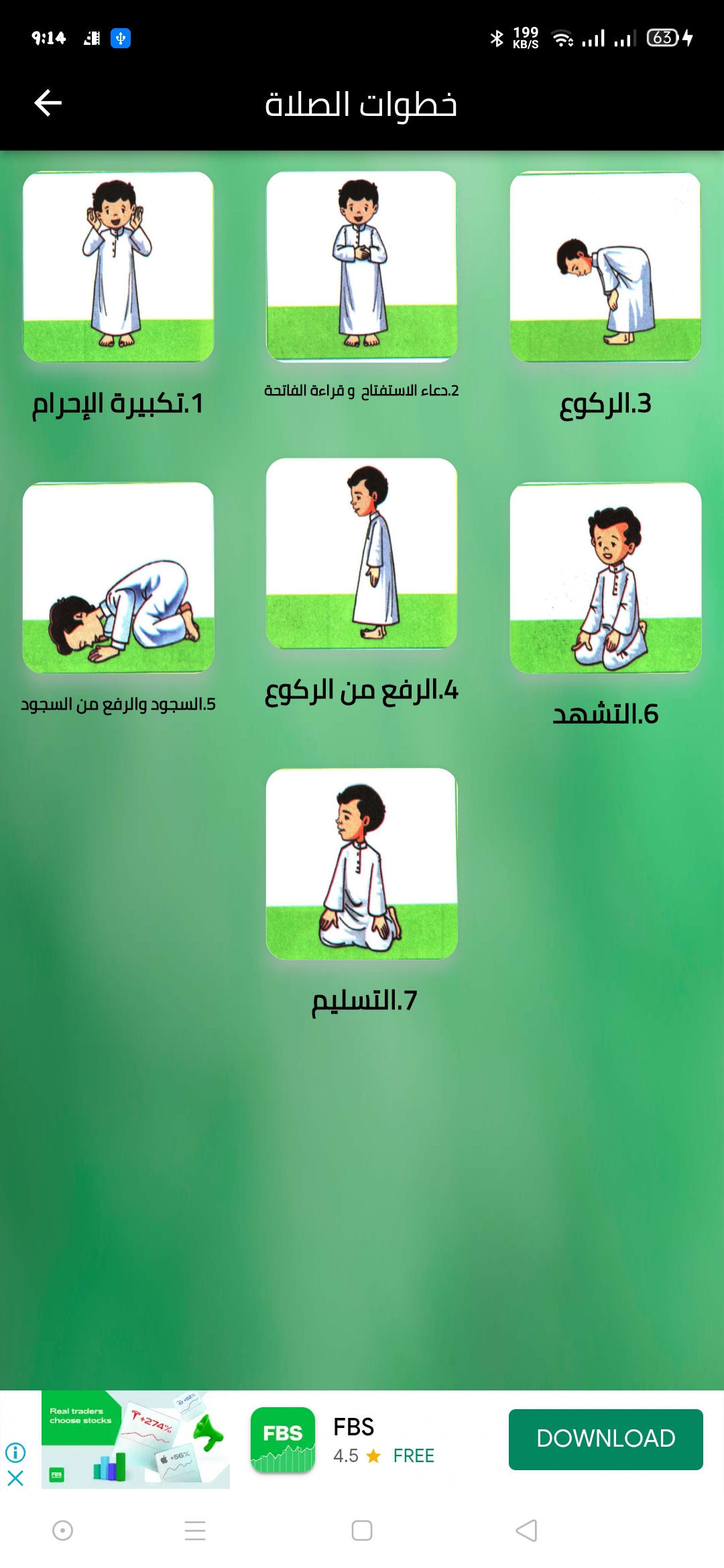Open ad info icon
This screenshot has width=724, height=1568.
(15, 1452)
